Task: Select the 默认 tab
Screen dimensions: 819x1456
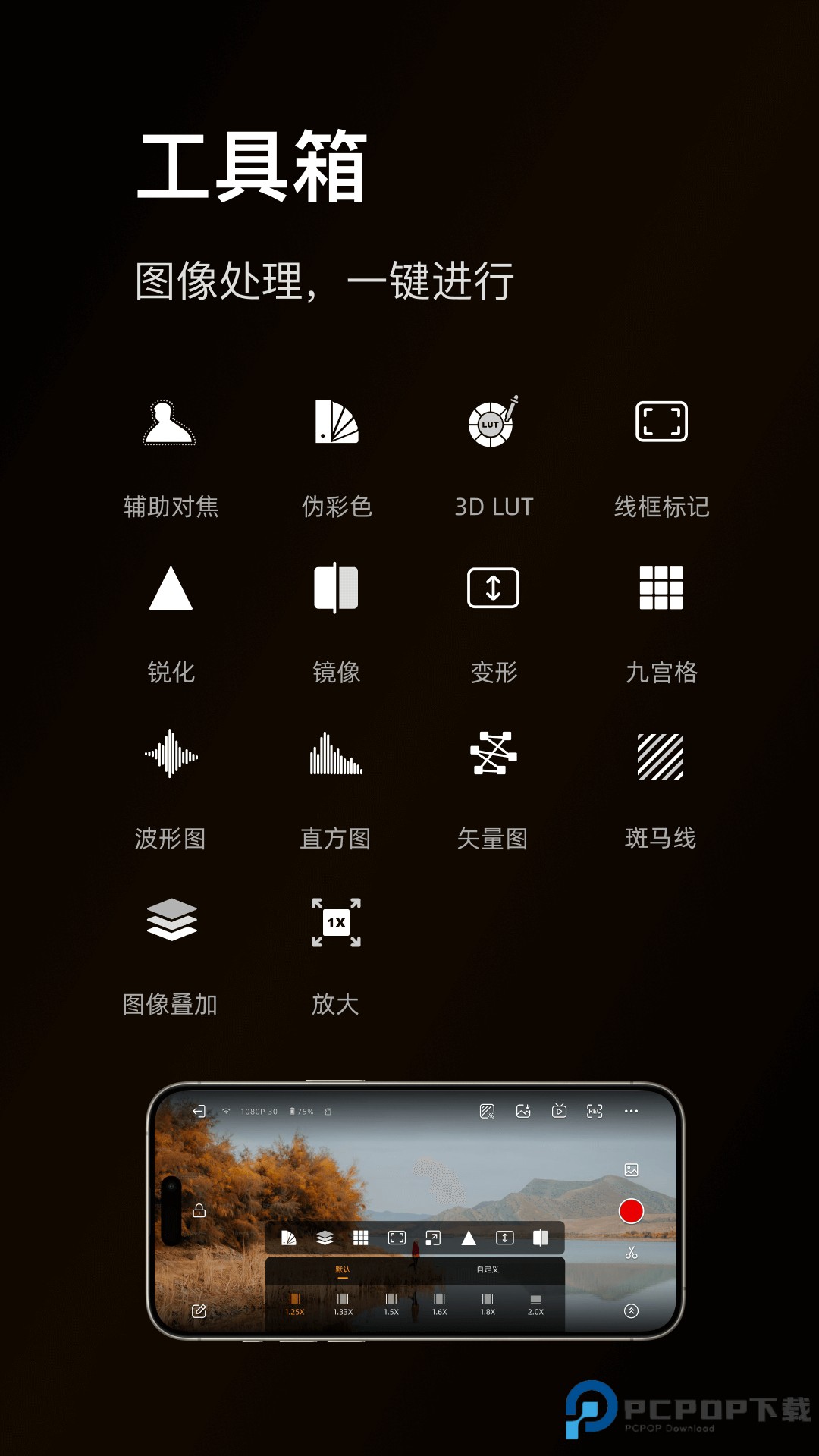Action: click(x=344, y=1270)
